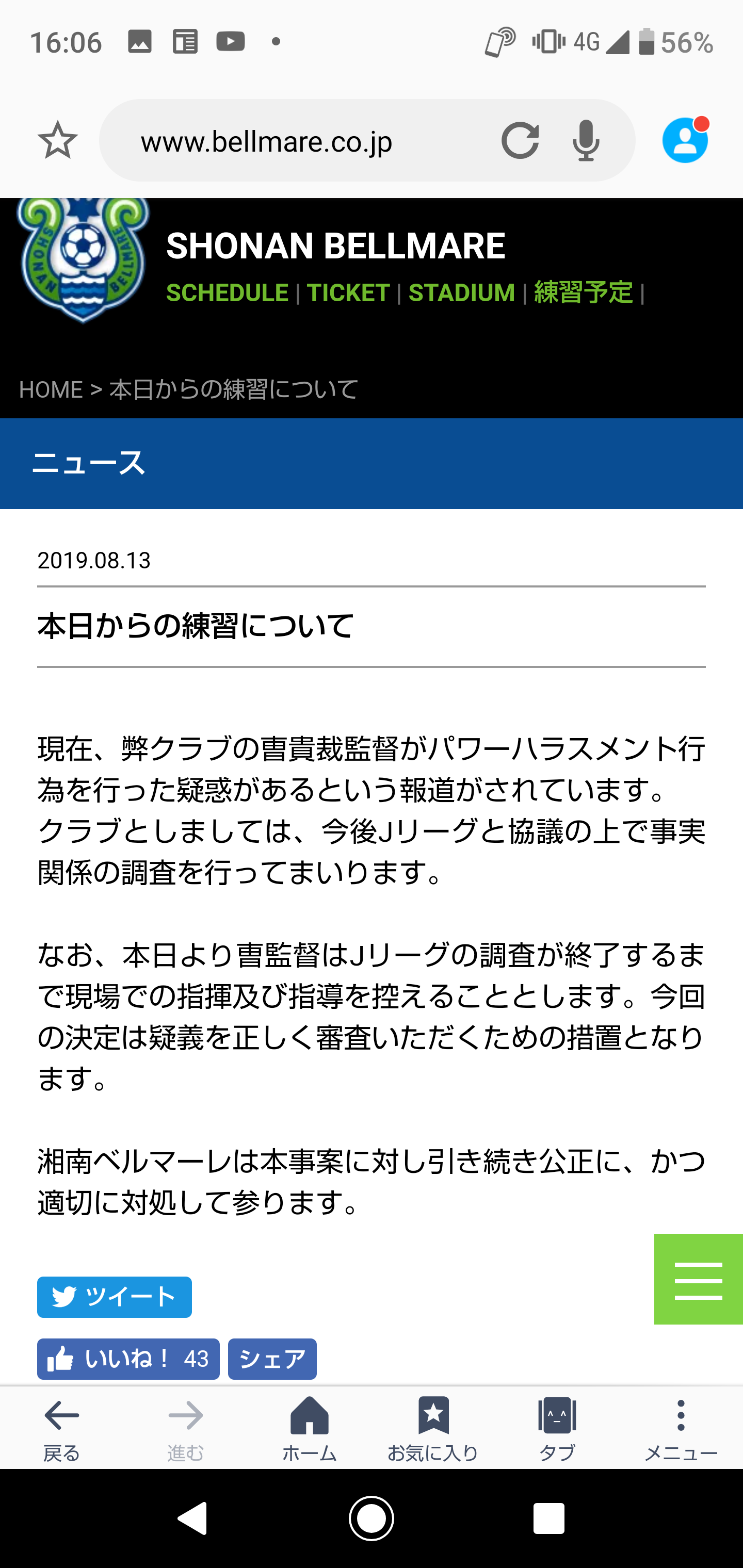Image resolution: width=743 pixels, height=1568 pixels.
Task: Open the TICKET link
Action: pos(348,293)
